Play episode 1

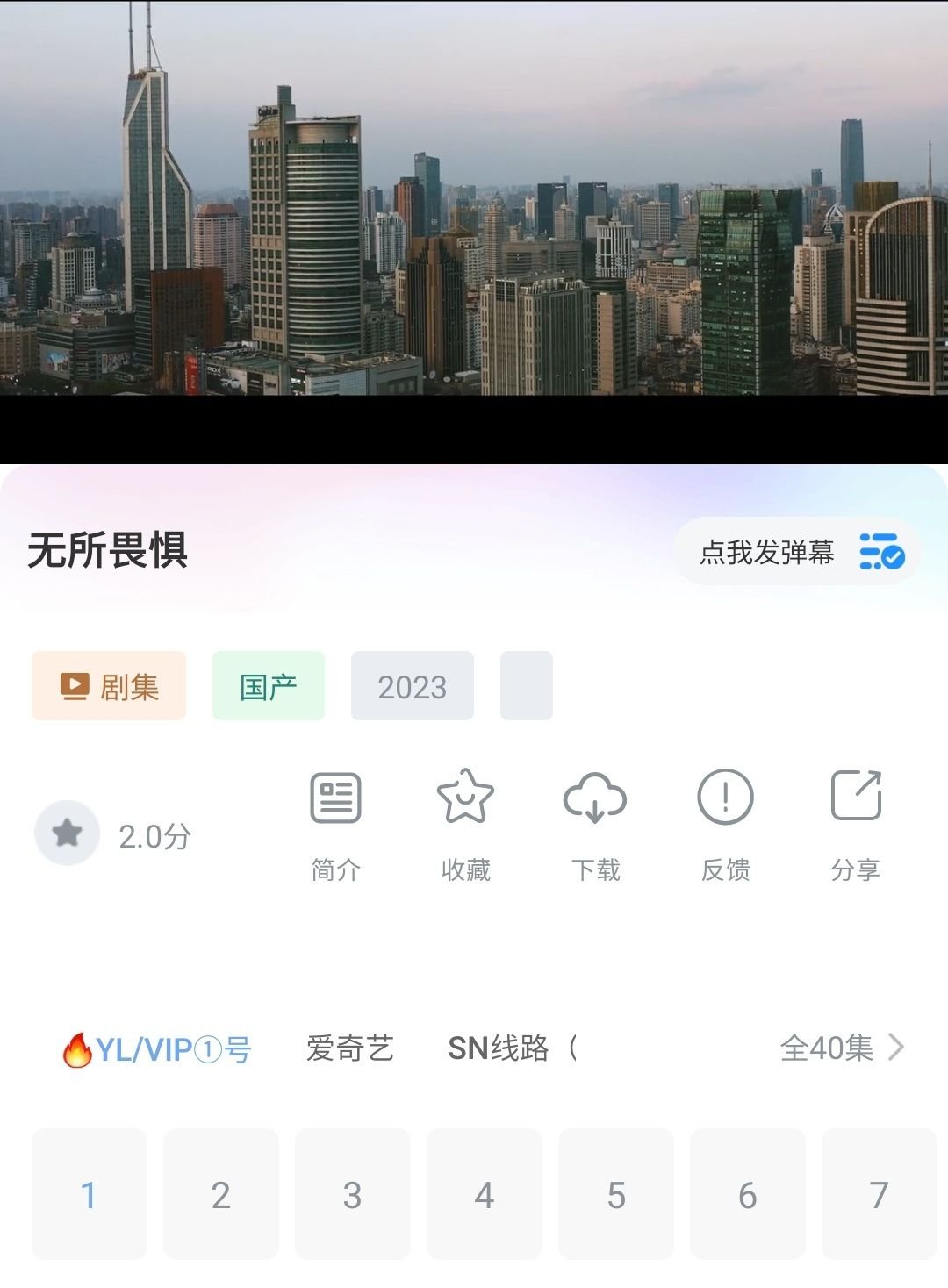89,1194
